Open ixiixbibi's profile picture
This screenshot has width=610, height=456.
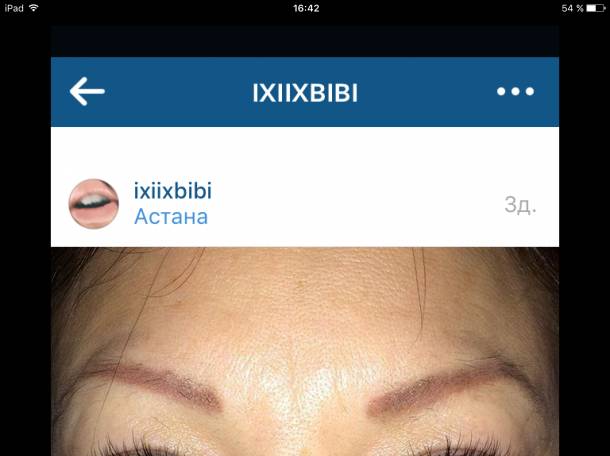point(93,204)
